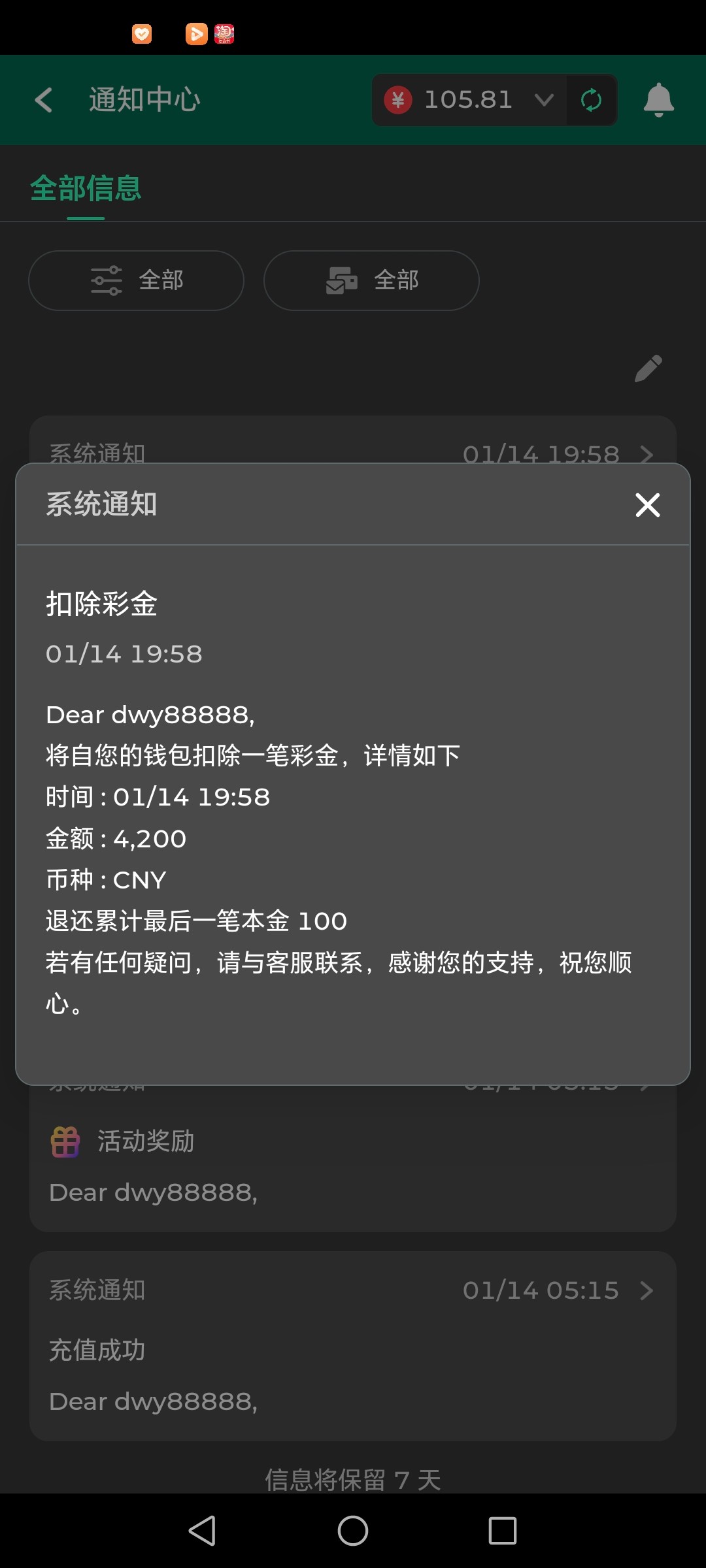
Task: Tap the filter sliders icon on 全部 button
Action: click(107, 280)
